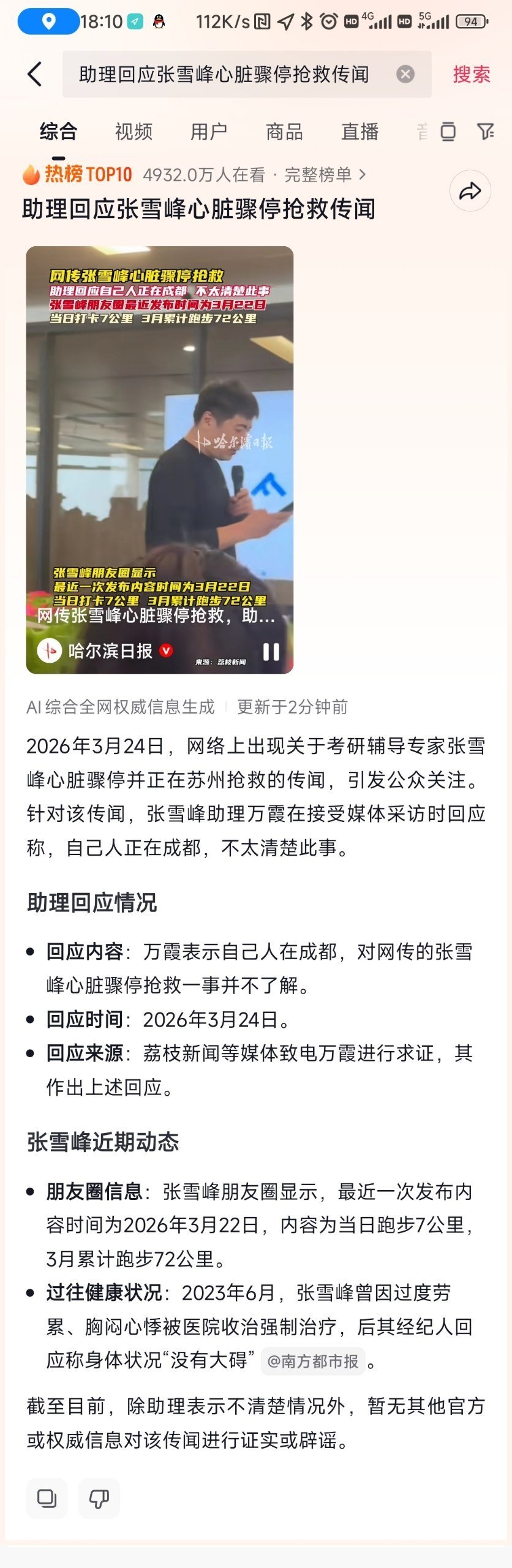
Task: Switch to the 用户 tab
Action: pos(209,132)
